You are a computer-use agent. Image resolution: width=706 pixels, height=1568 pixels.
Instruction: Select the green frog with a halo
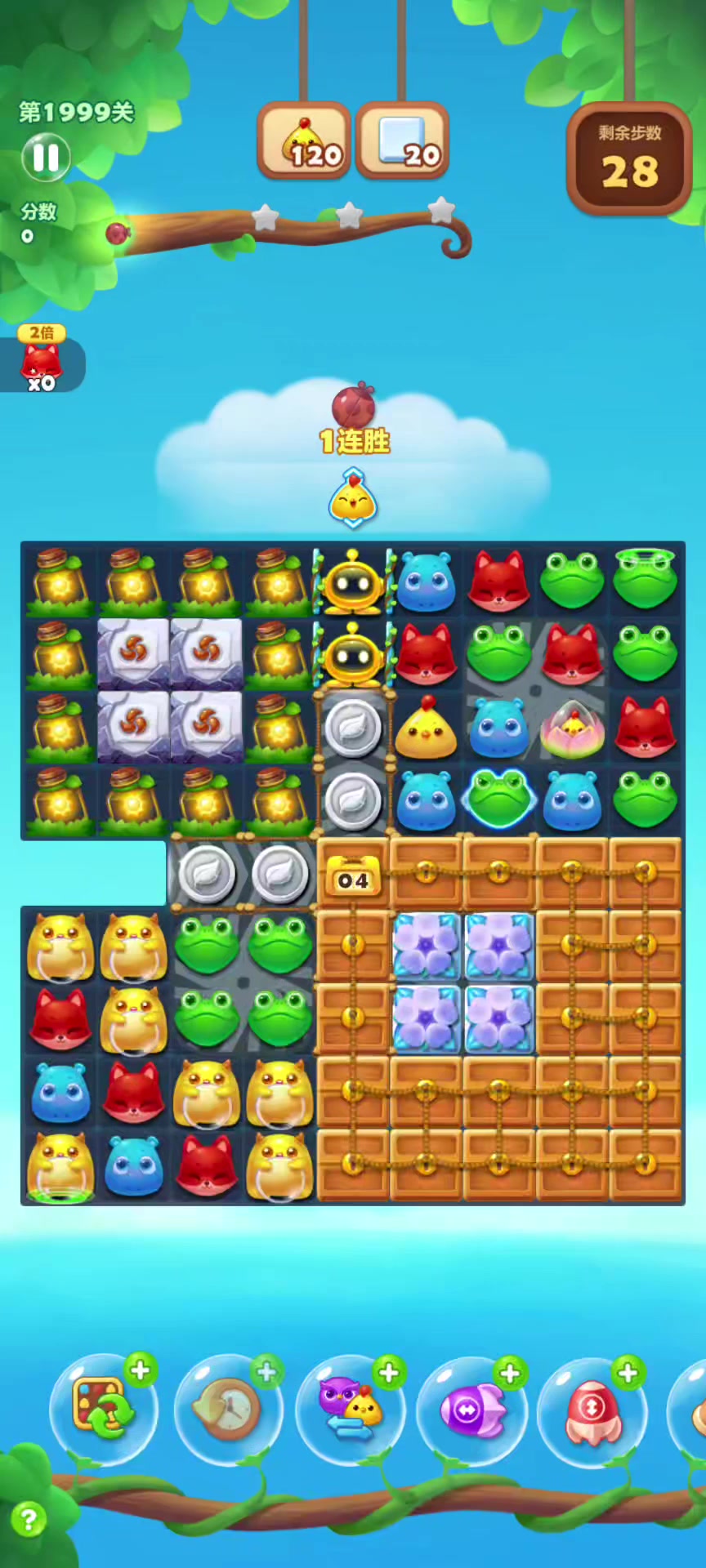645,578
